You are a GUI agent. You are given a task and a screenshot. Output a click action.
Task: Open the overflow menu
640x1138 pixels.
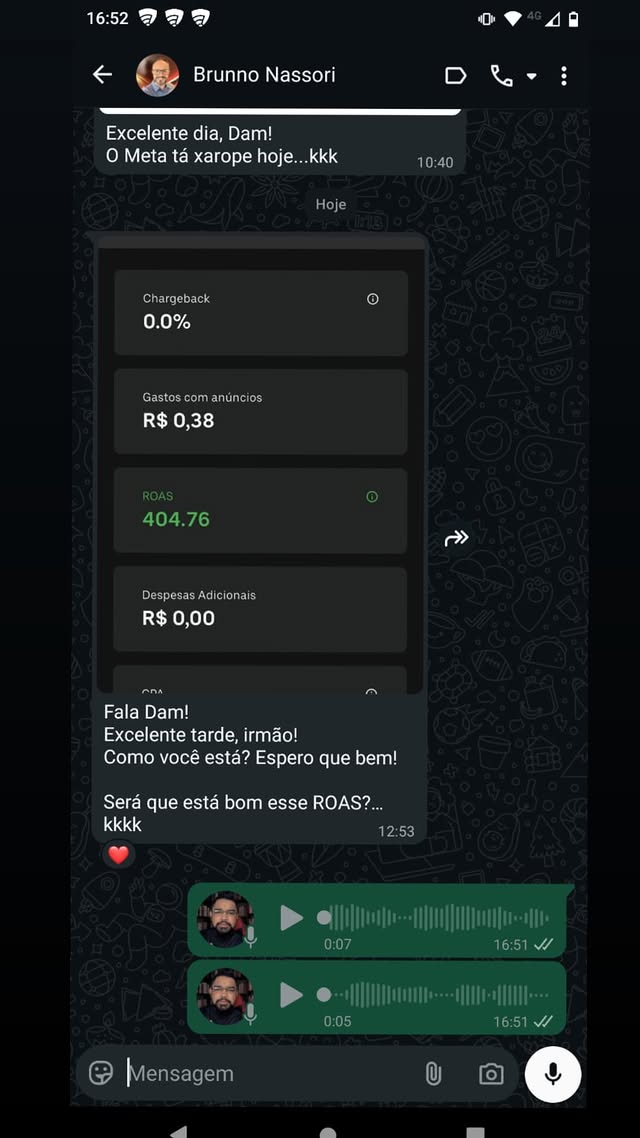pos(564,76)
